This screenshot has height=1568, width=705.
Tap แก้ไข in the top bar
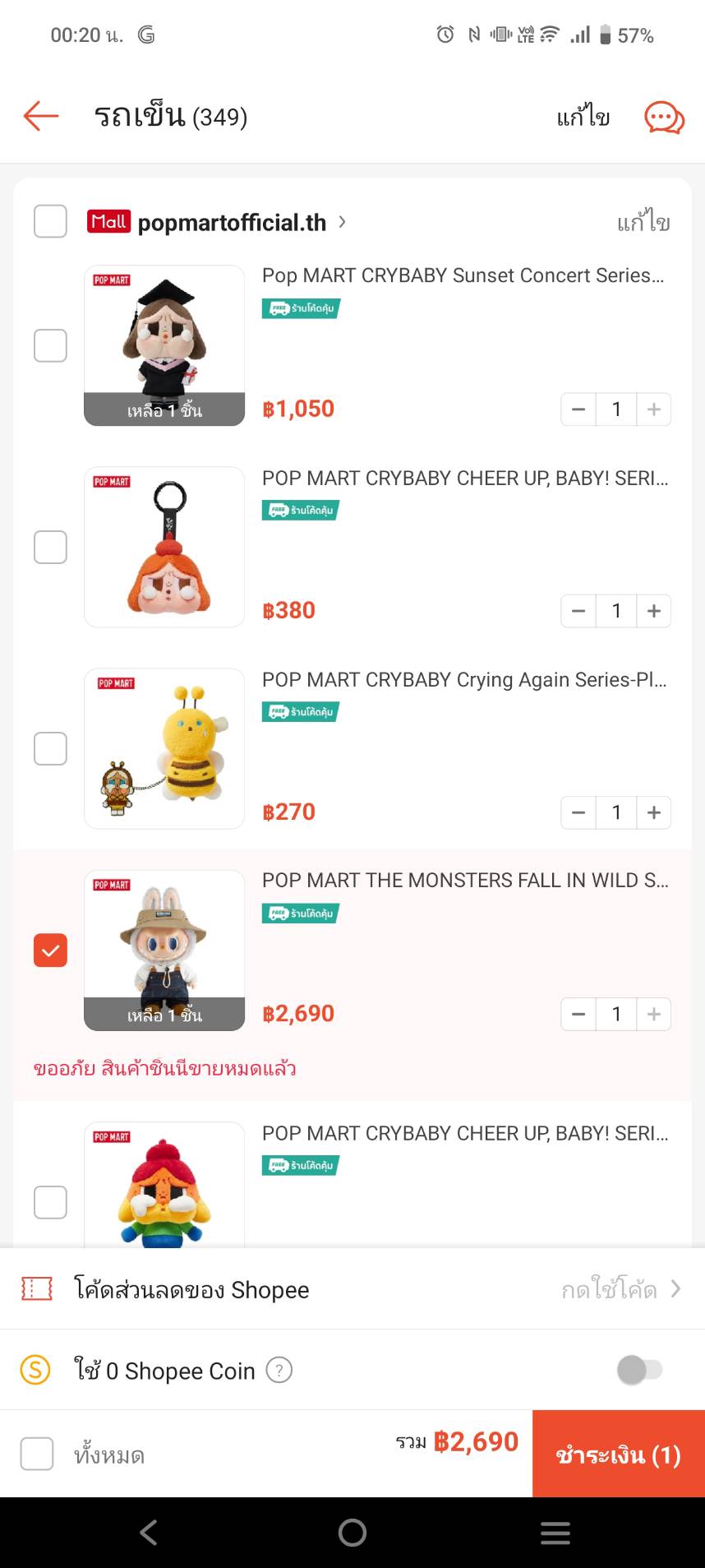[x=583, y=117]
